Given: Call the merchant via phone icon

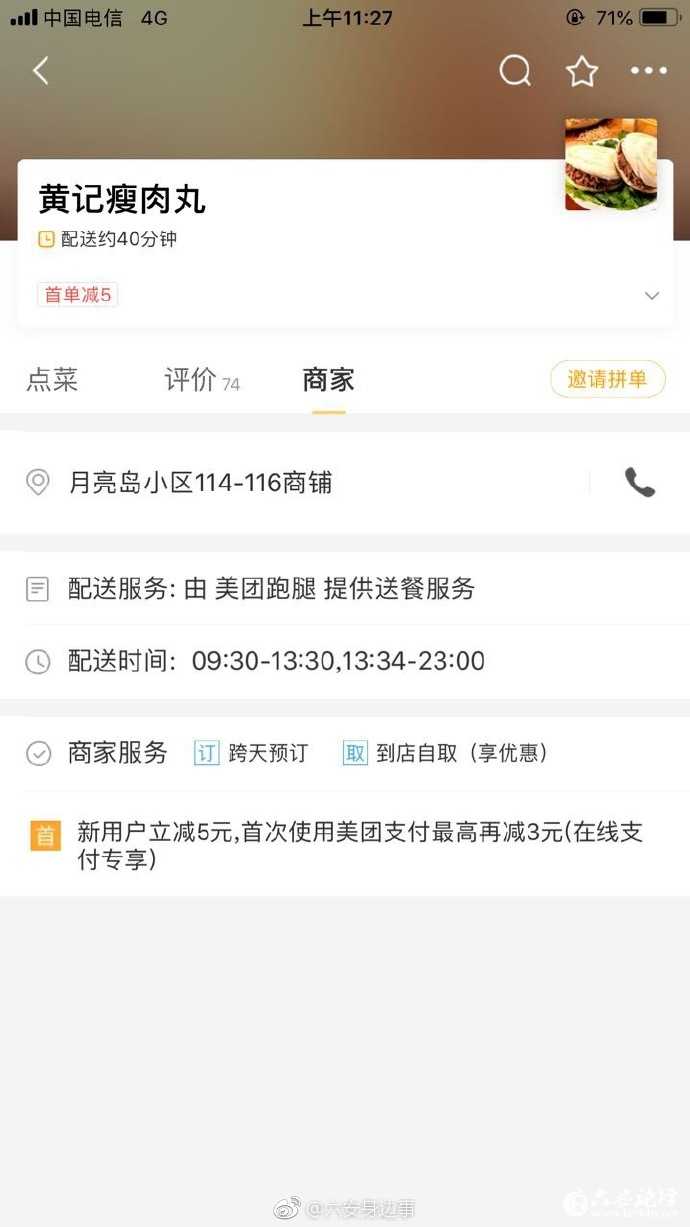Looking at the screenshot, I should (639, 483).
